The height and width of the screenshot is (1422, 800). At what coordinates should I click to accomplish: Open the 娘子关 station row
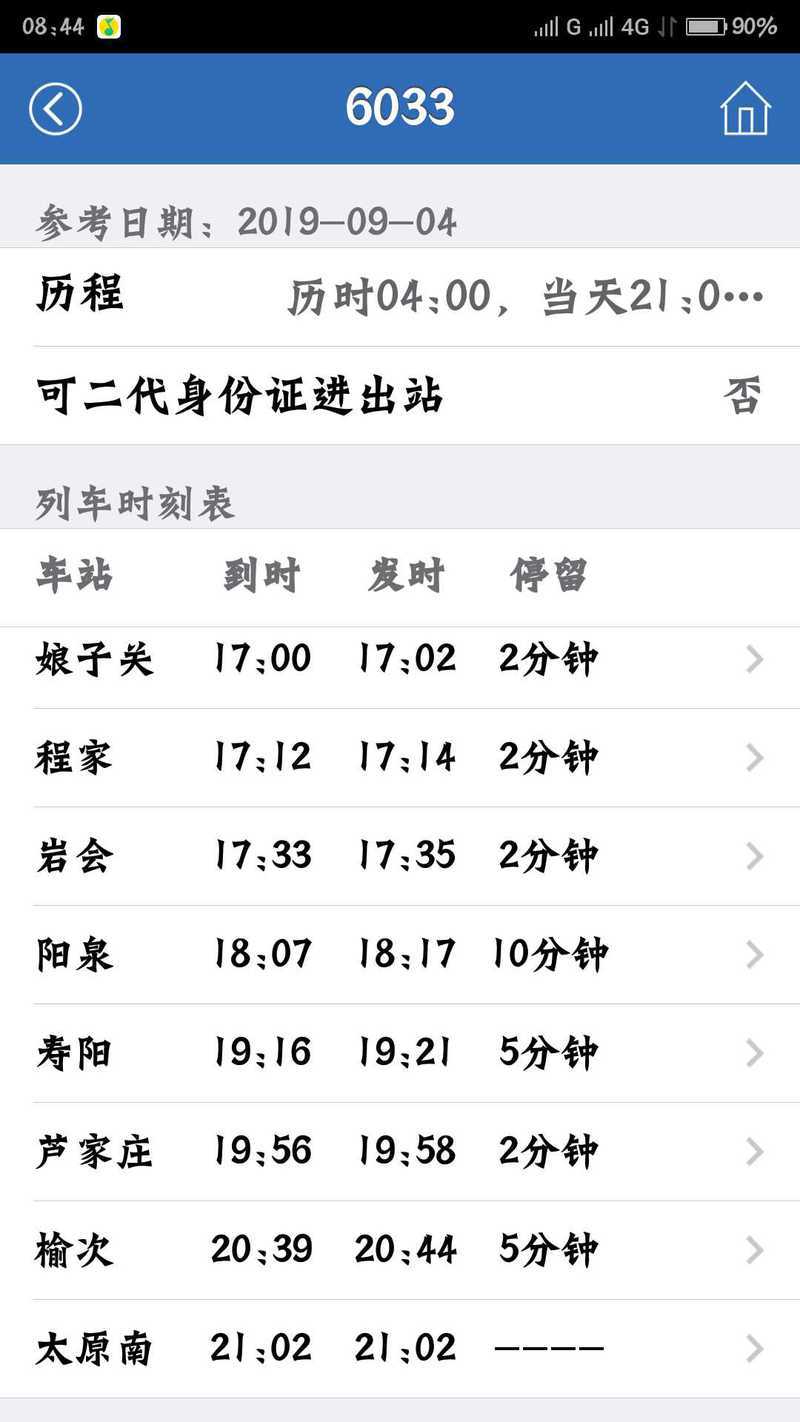[400, 660]
